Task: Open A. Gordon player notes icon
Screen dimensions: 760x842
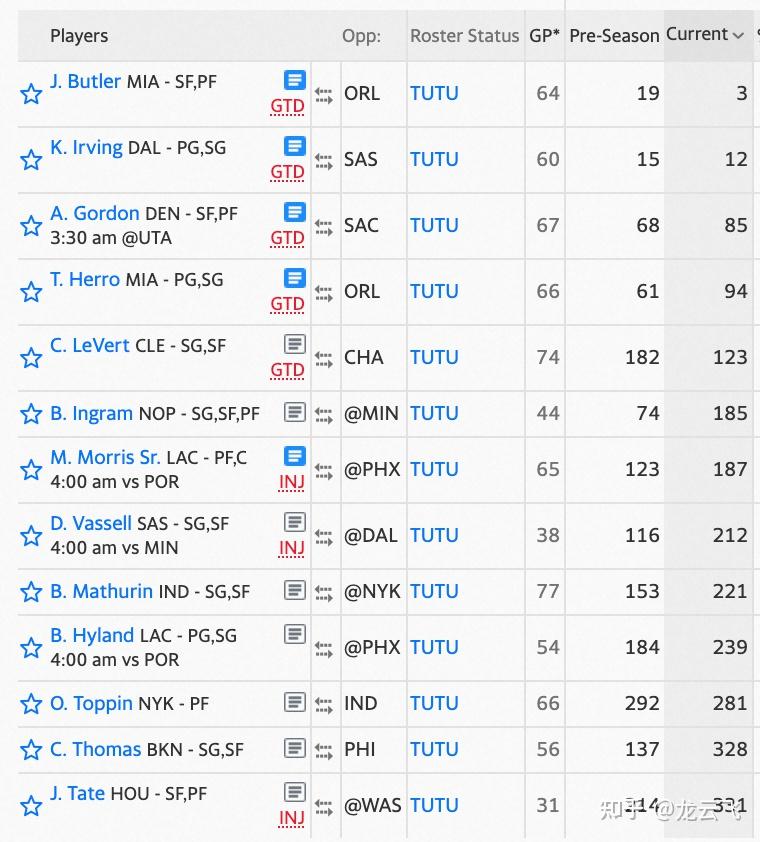Action: coord(294,212)
